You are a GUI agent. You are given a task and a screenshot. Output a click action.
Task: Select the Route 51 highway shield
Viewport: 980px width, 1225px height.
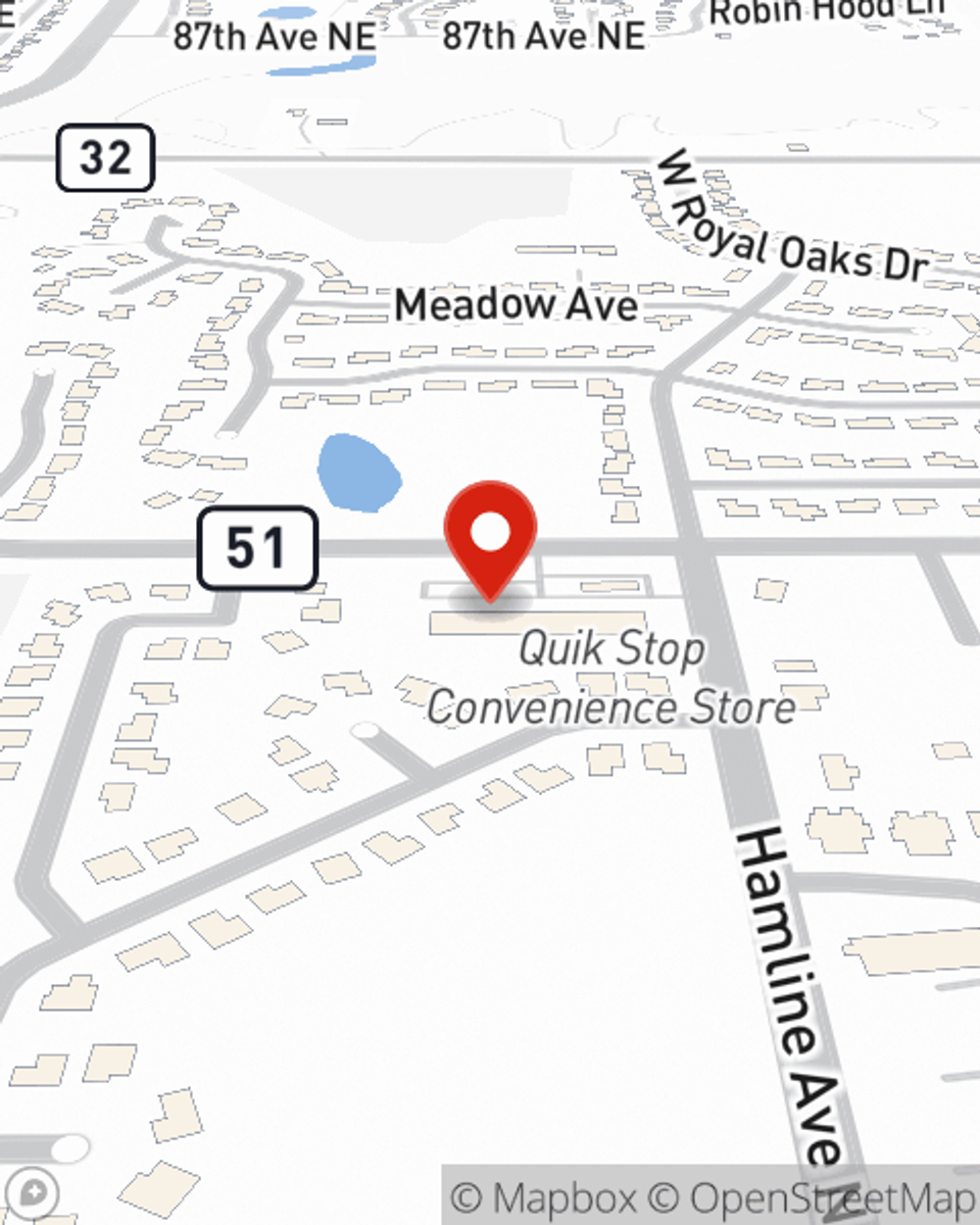(x=259, y=546)
